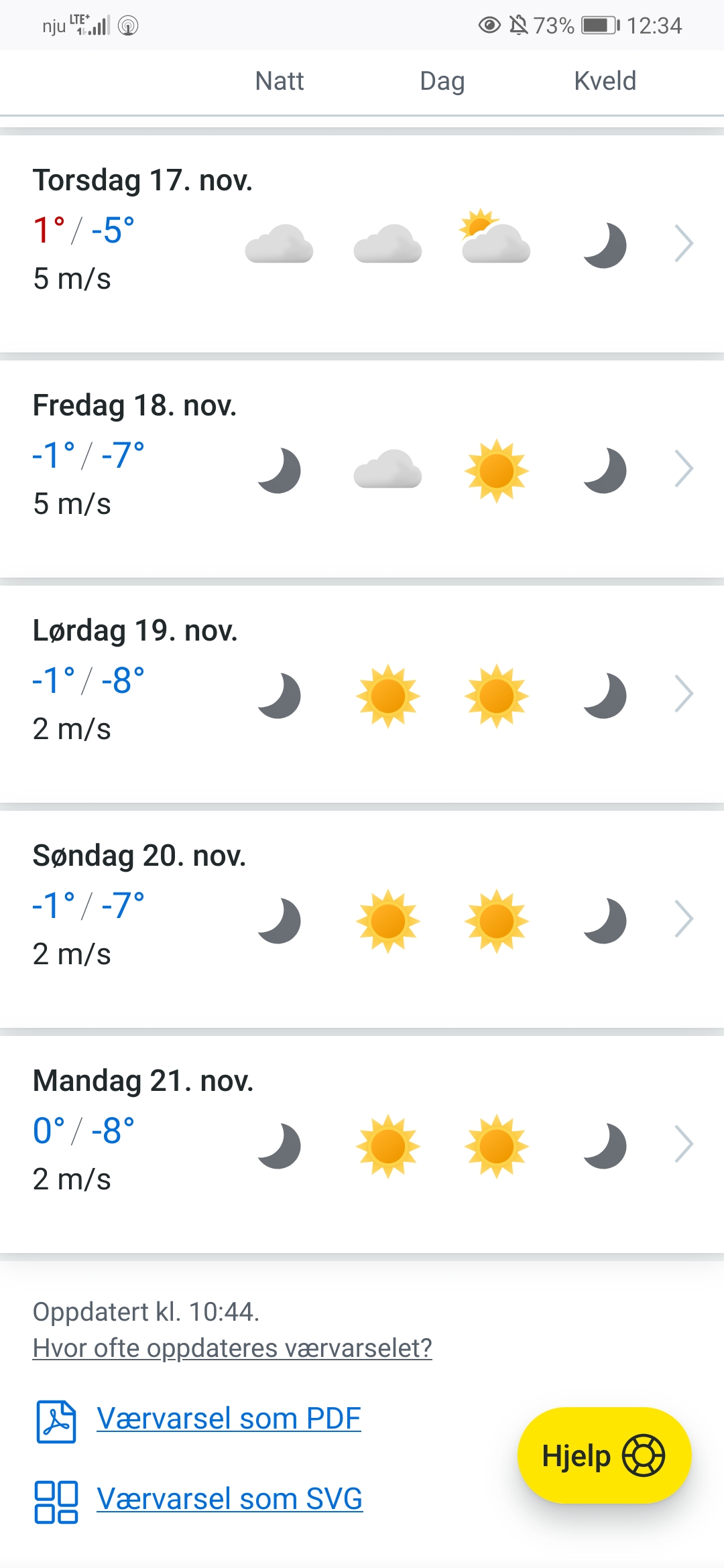Tap the Værvarsel som PDF link
This screenshot has height=1568, width=724.
(x=229, y=1419)
